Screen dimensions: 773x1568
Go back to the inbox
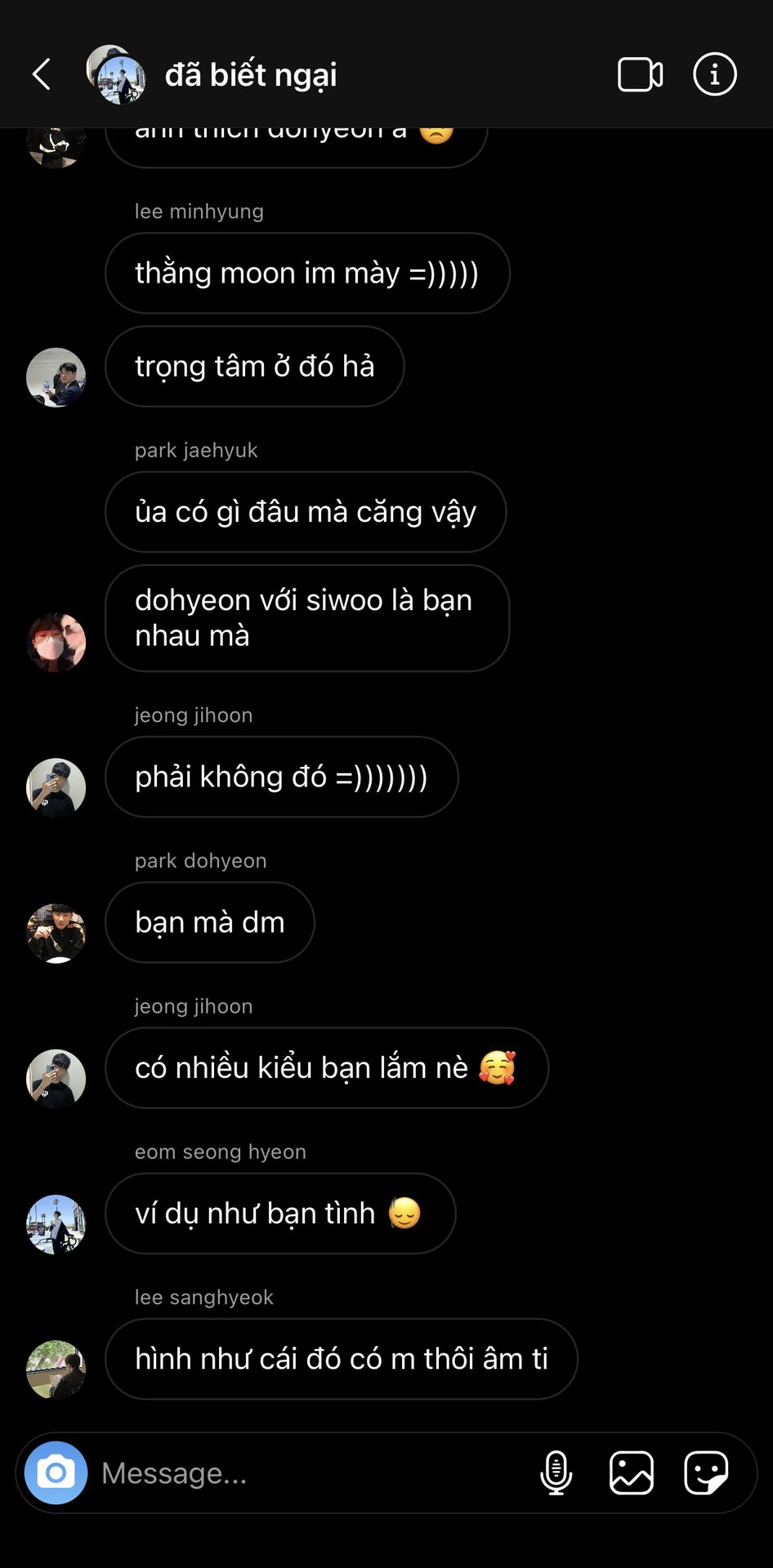[x=42, y=74]
